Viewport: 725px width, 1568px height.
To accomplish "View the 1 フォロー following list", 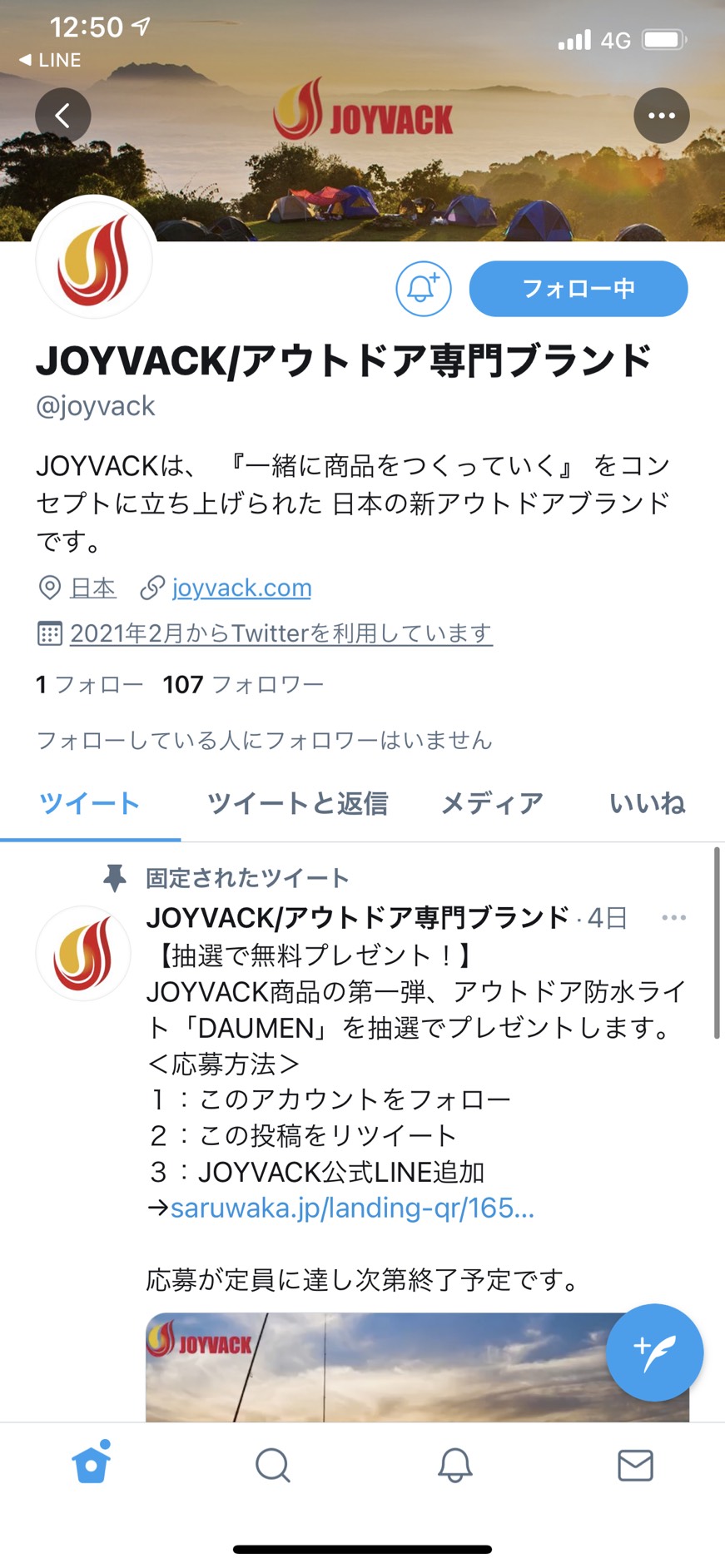I will pos(90,684).
